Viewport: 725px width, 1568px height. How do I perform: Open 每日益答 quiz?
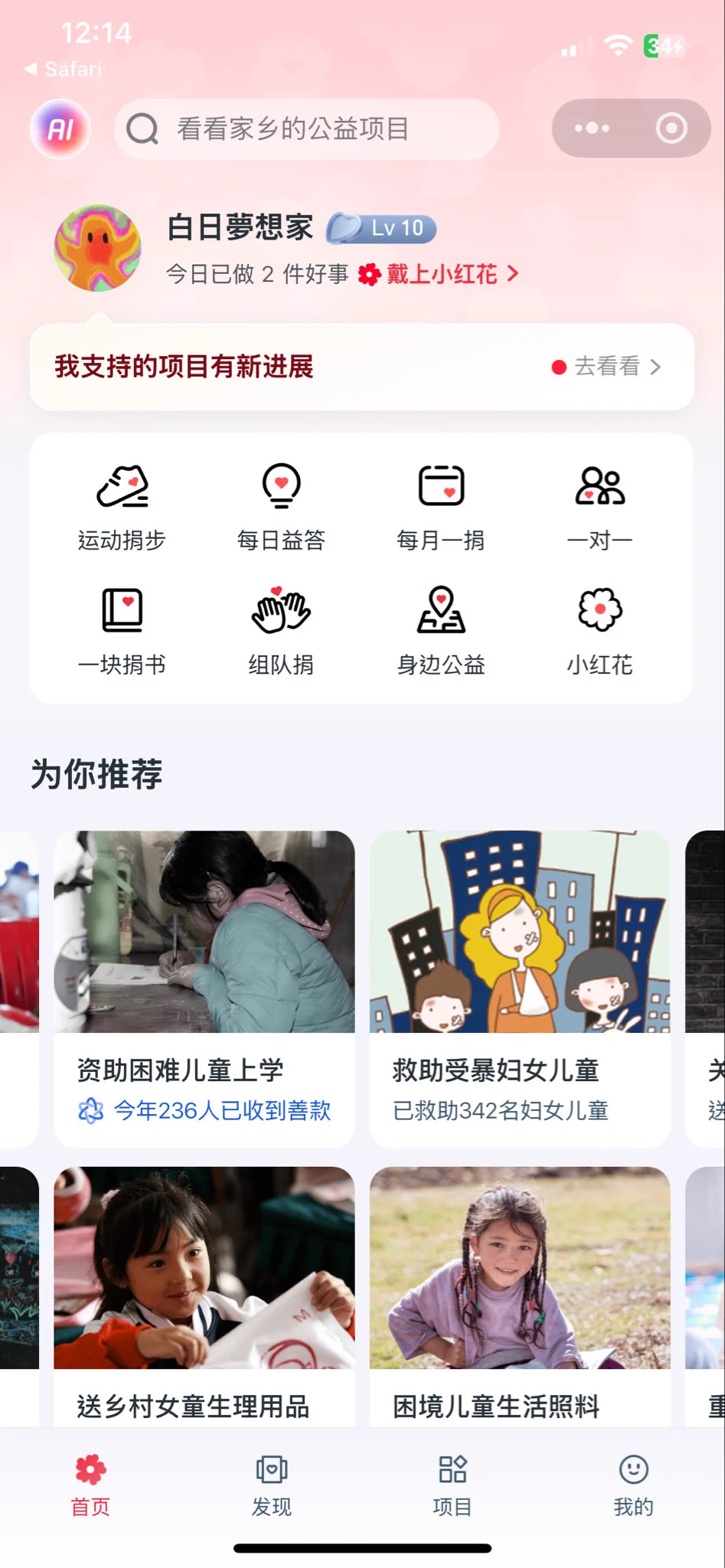click(x=281, y=506)
